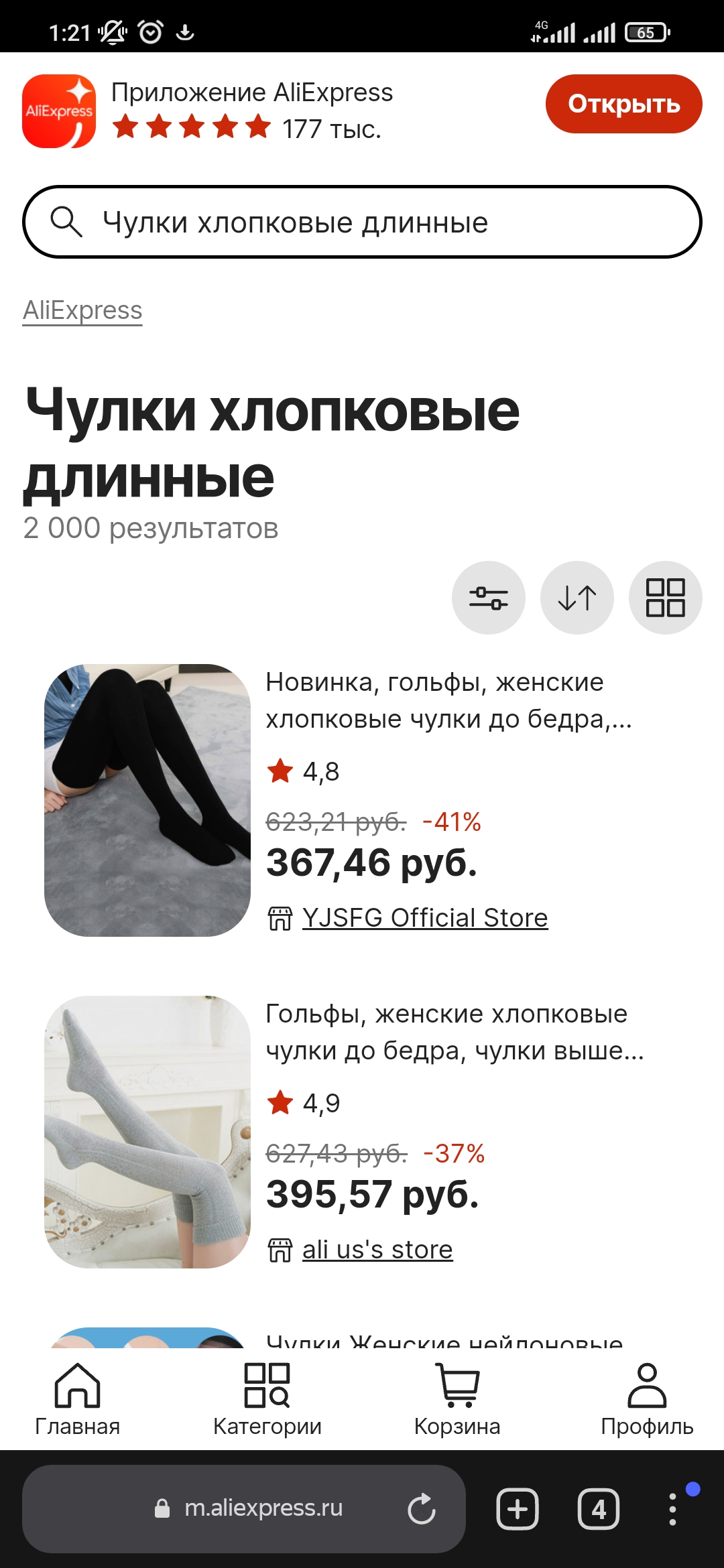Visit ali us's store
The width and height of the screenshot is (724, 1568).
tap(377, 1250)
